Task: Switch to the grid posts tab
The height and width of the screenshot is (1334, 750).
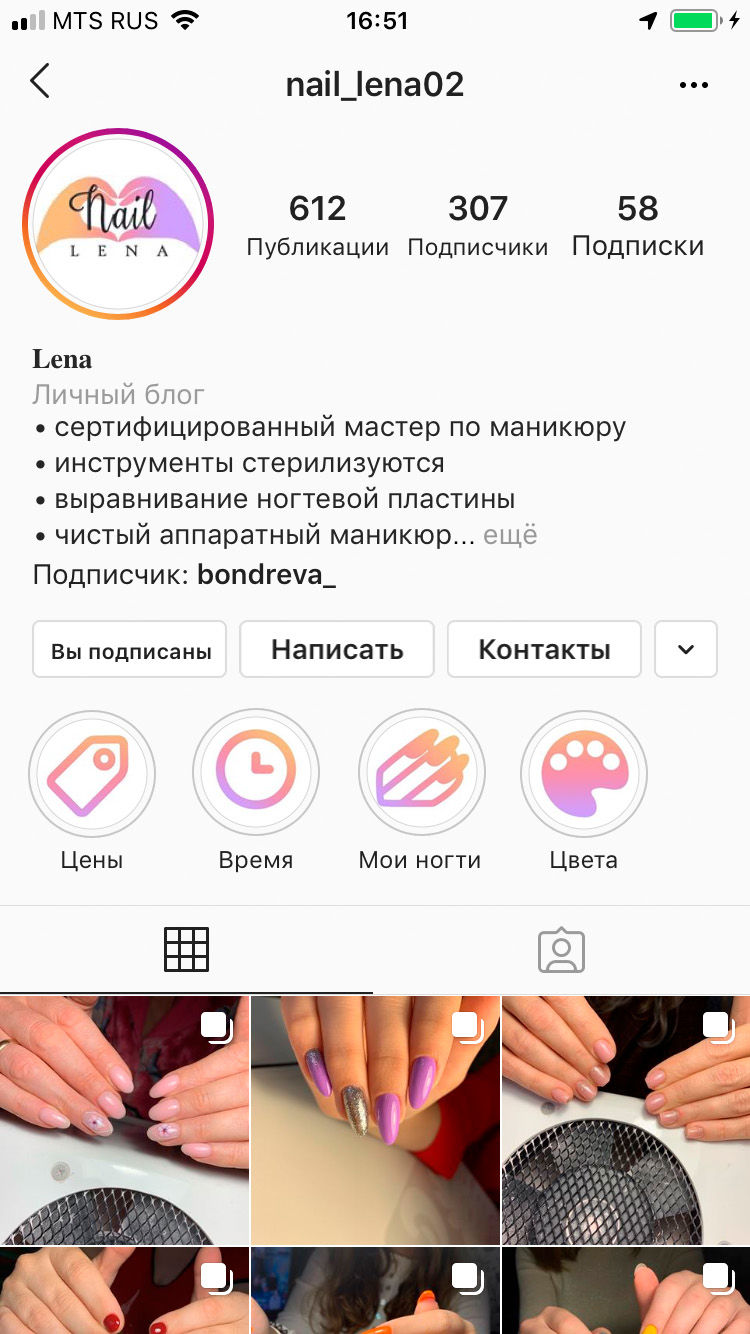Action: (x=187, y=950)
